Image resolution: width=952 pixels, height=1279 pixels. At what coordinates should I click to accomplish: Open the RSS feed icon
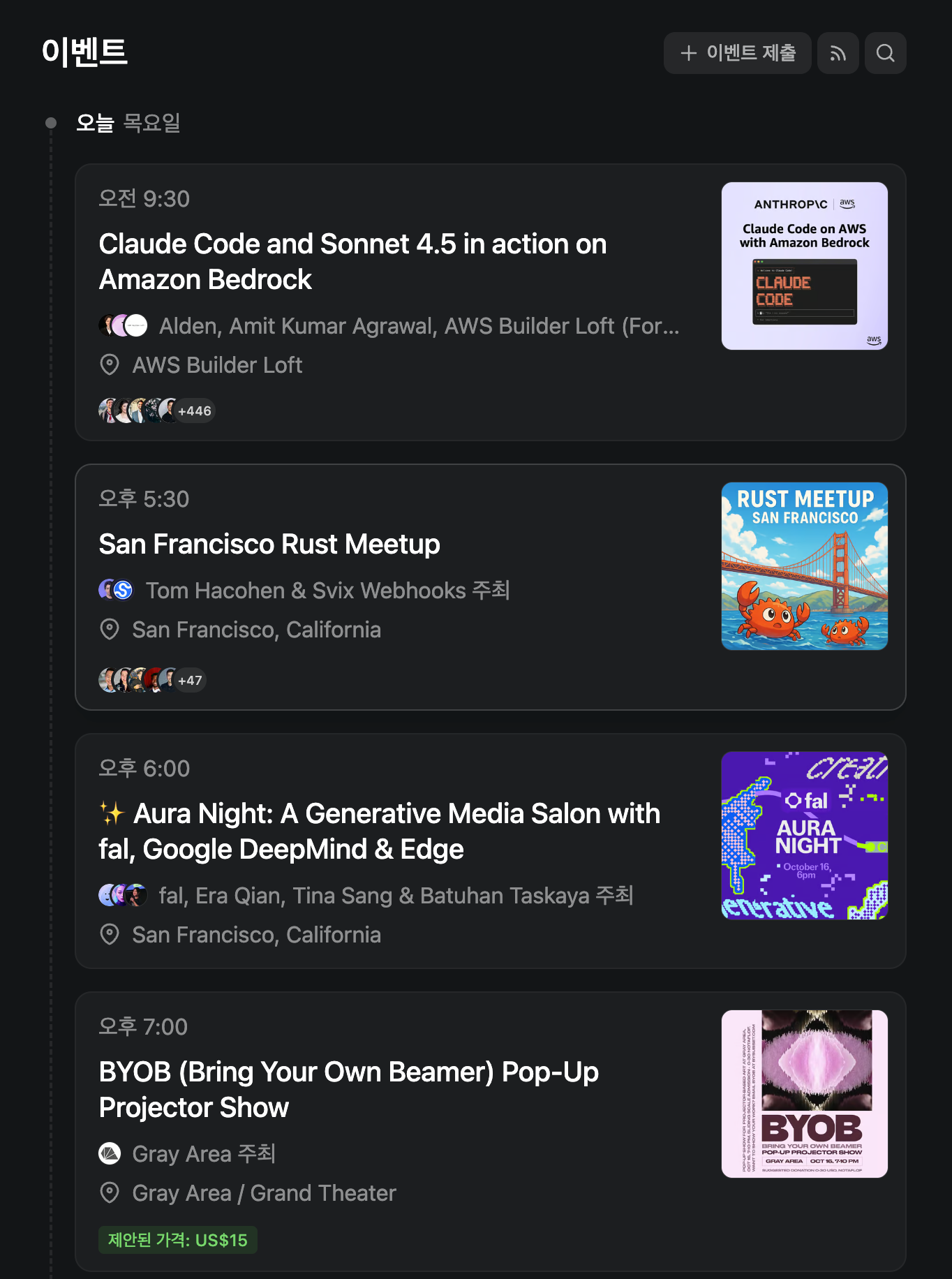click(838, 53)
